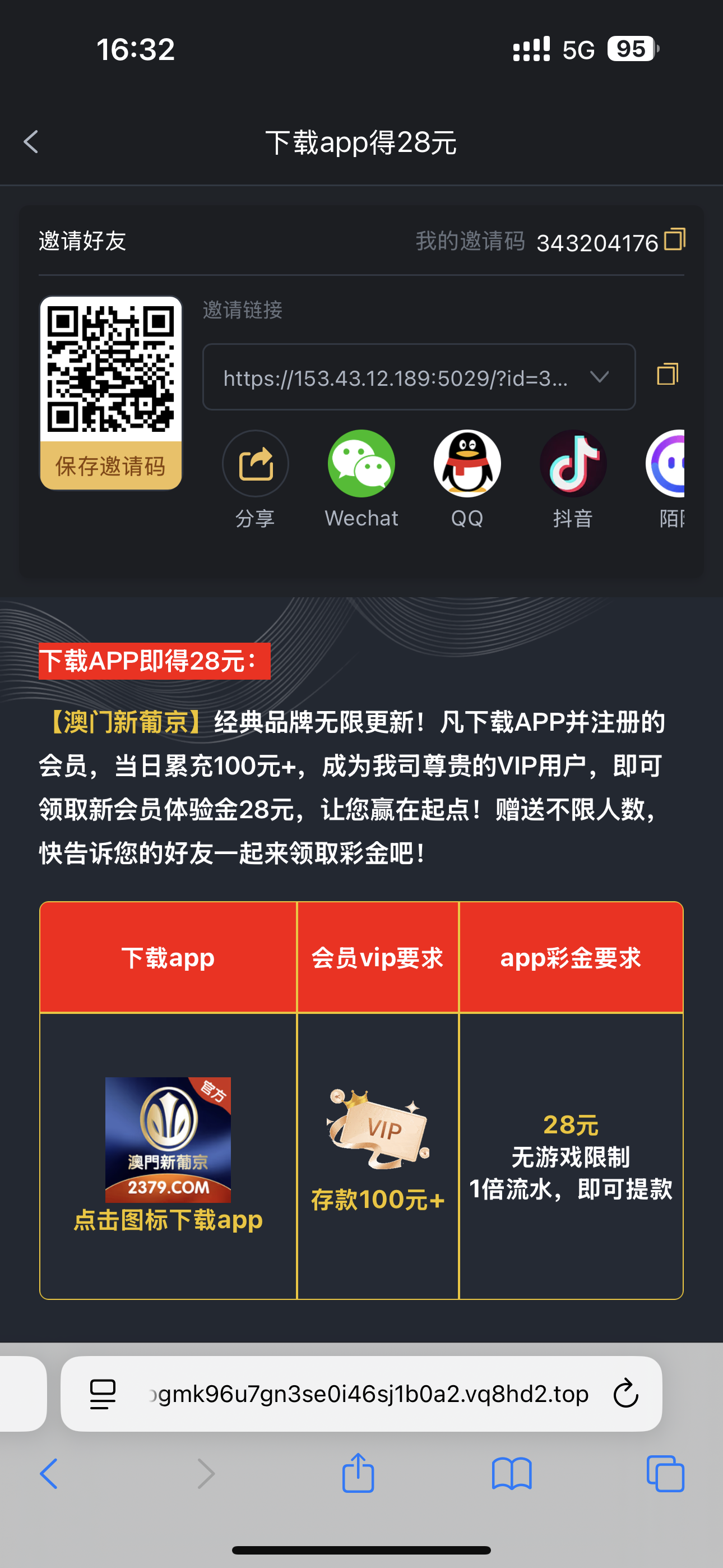Share invite via QQ
This screenshot has height=1568, width=723.
(467, 464)
